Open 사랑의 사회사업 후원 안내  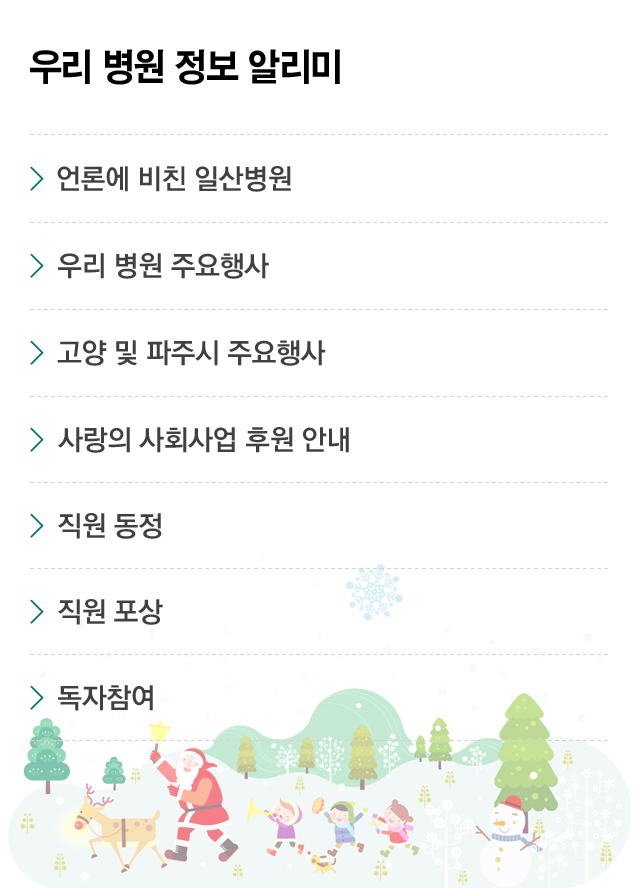203,439
